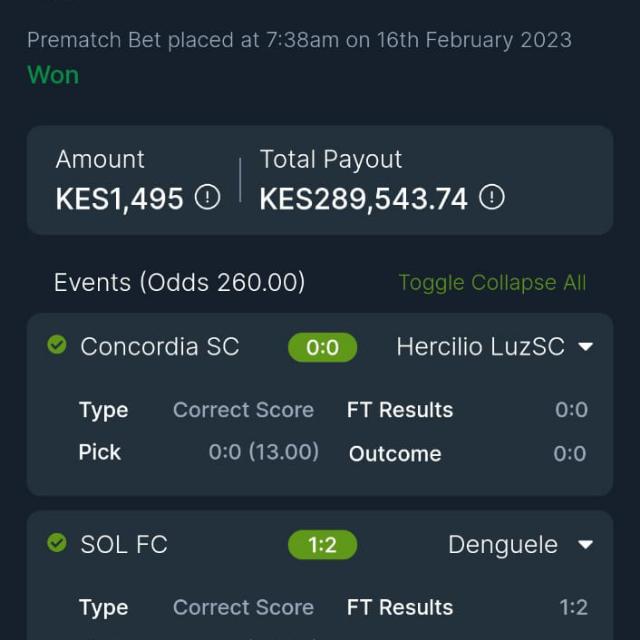This screenshot has height=640, width=640.
Task: Open info icon next to Total Payout
Action: click(x=491, y=197)
